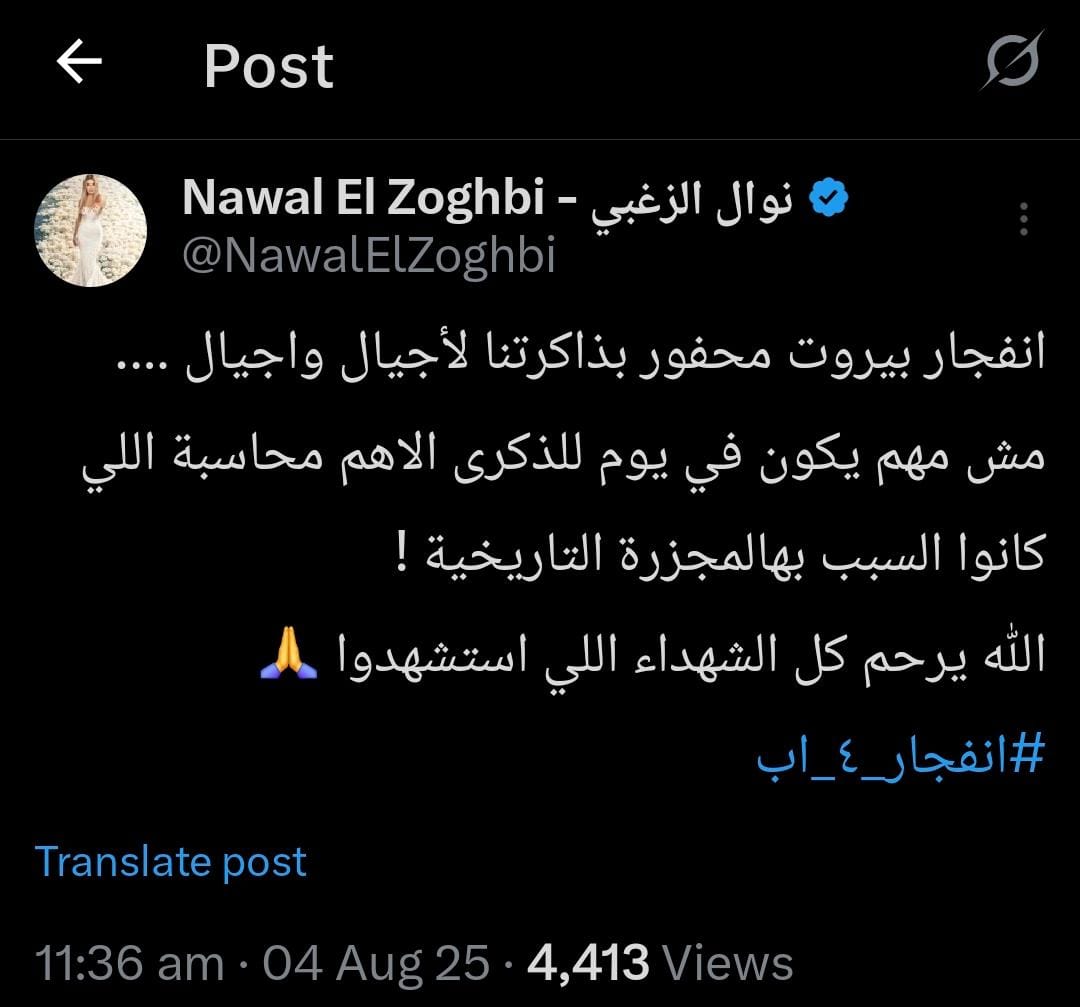Tap Translate post

pyautogui.click(x=171, y=861)
